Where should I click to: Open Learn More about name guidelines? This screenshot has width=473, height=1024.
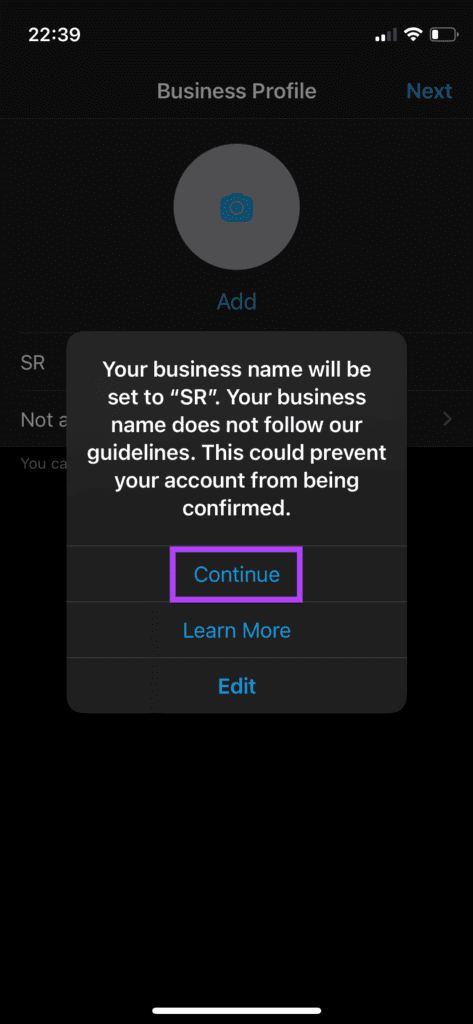tap(236, 630)
